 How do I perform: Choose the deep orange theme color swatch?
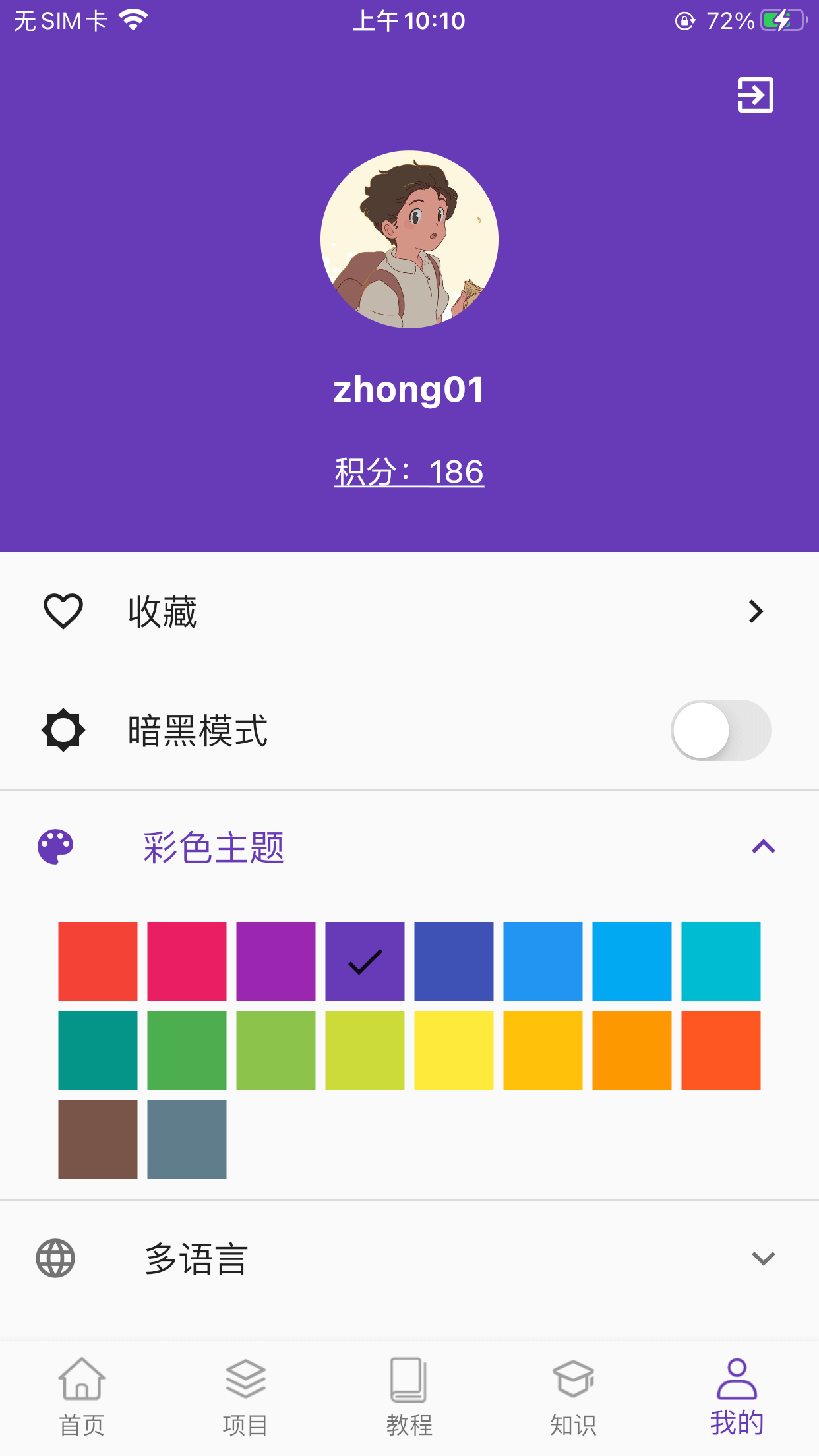(721, 1050)
